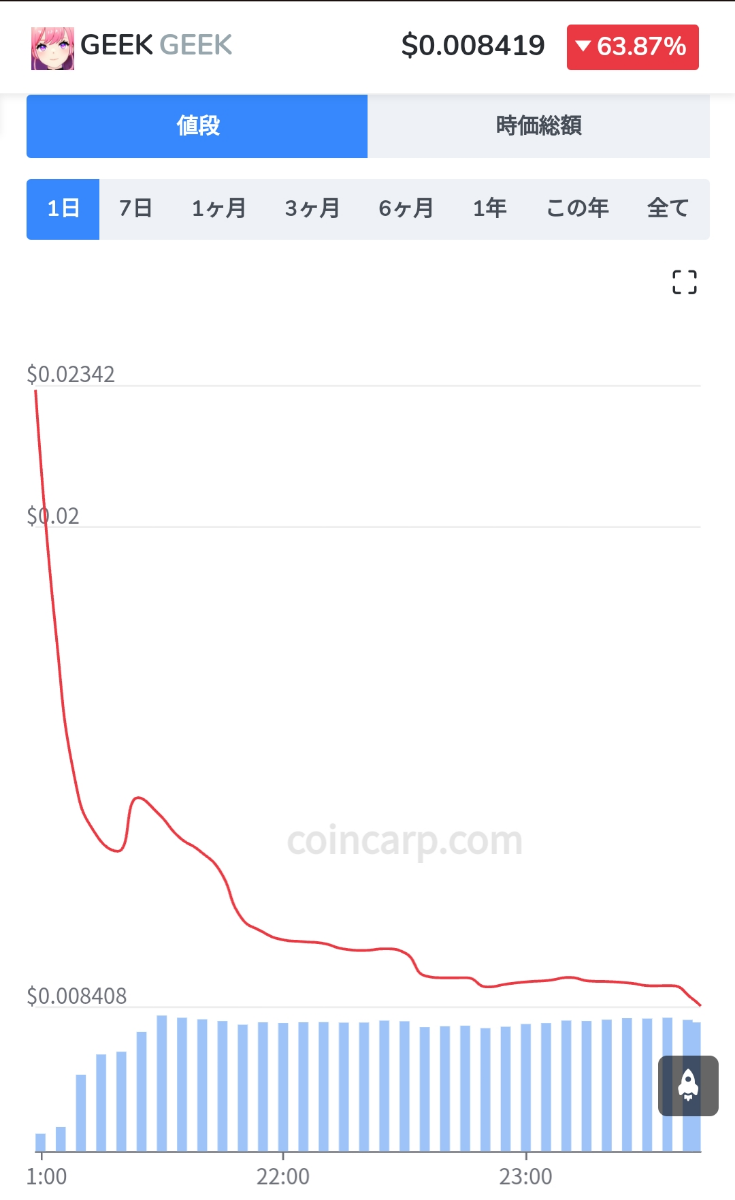Screen dimensions: 735x1200
Task: Expand the chart to fullscreen
Action: point(684,282)
